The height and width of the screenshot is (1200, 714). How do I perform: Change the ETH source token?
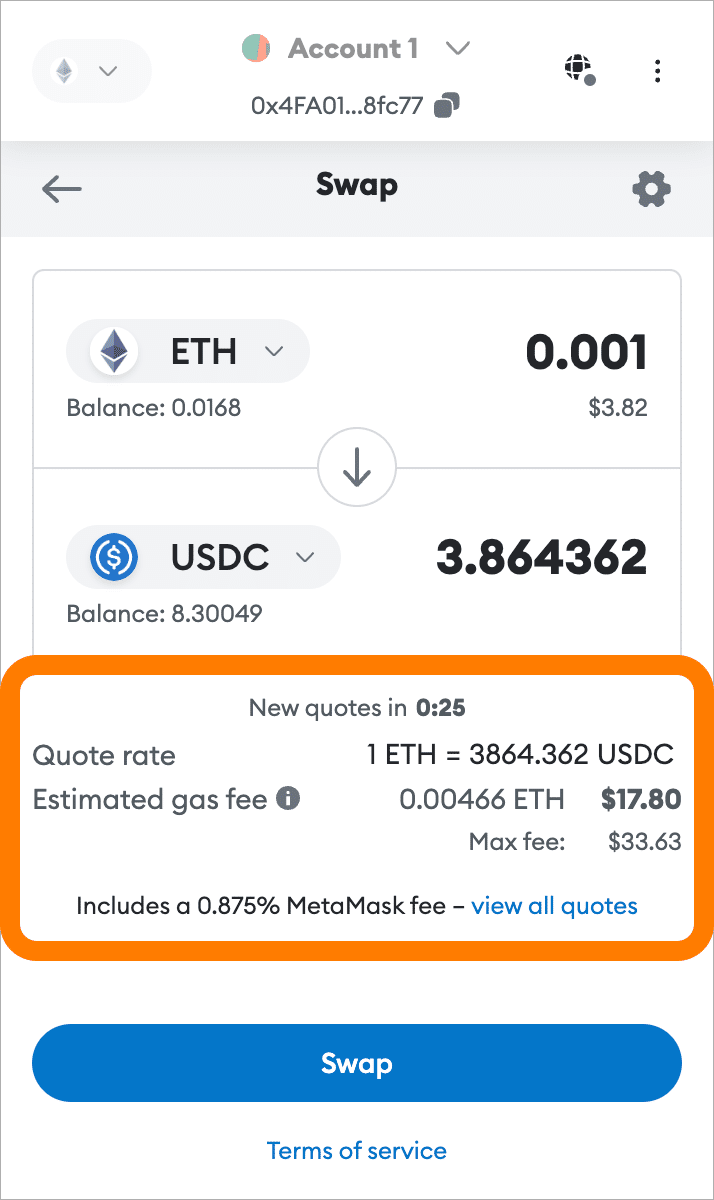coord(188,351)
